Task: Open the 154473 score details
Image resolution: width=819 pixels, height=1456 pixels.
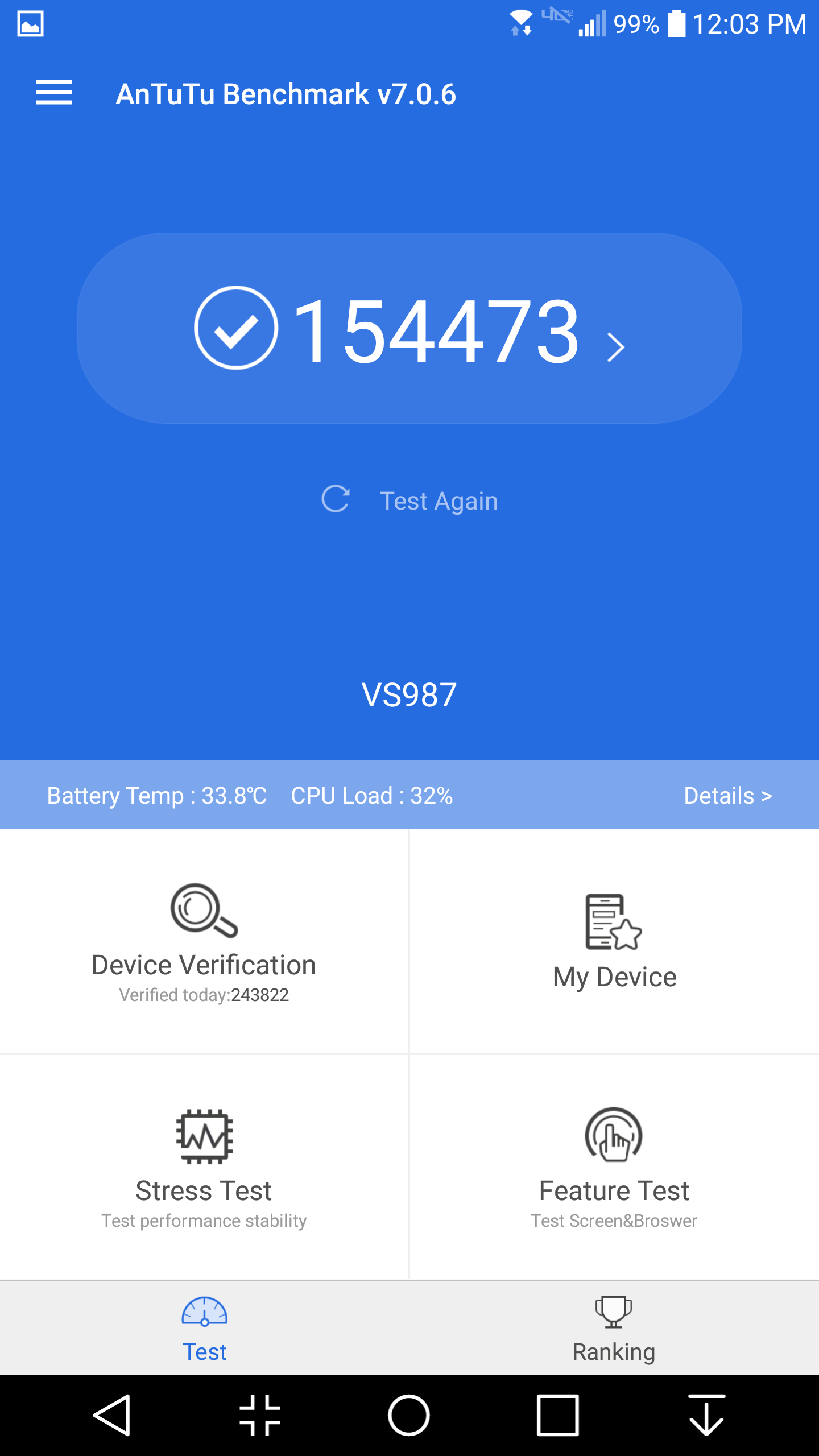Action: 409,329
